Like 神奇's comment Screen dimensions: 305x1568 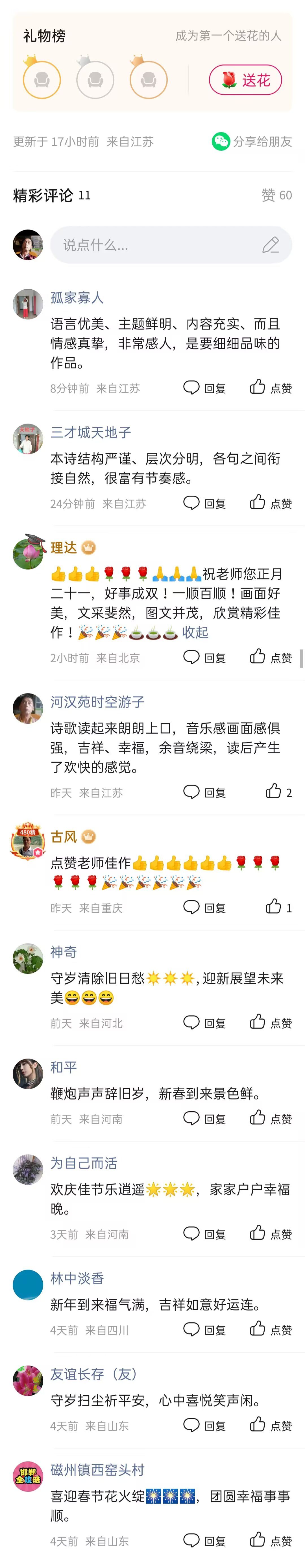pyautogui.click(x=270, y=1023)
